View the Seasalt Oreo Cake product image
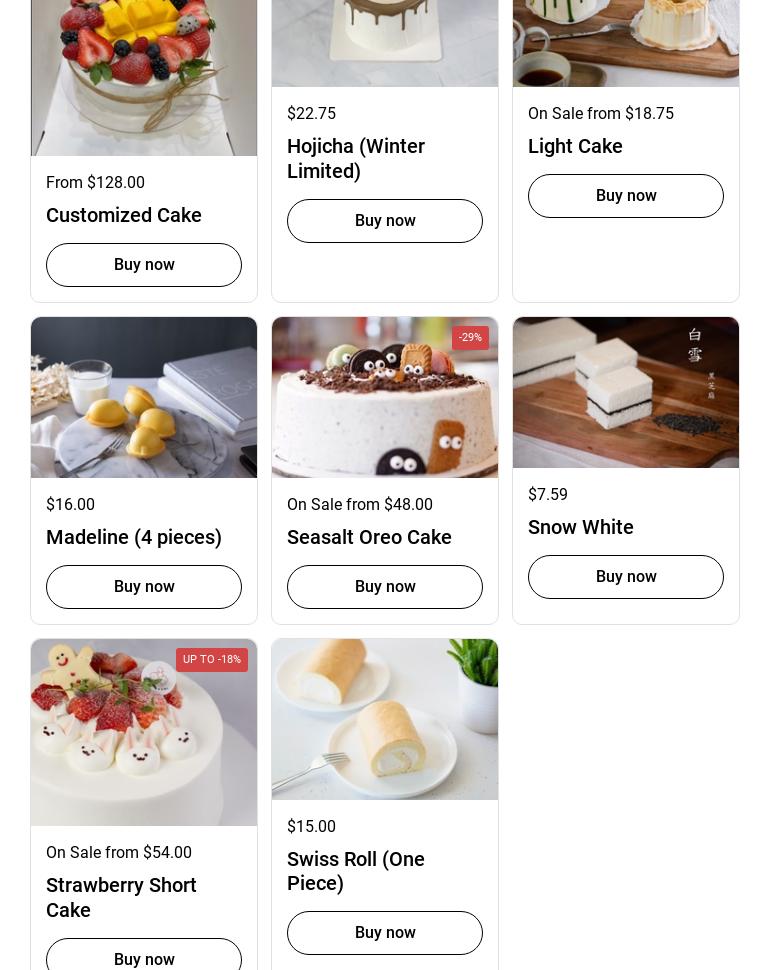Screen dimensions: 770x970 pyautogui.click(x=385, y=398)
